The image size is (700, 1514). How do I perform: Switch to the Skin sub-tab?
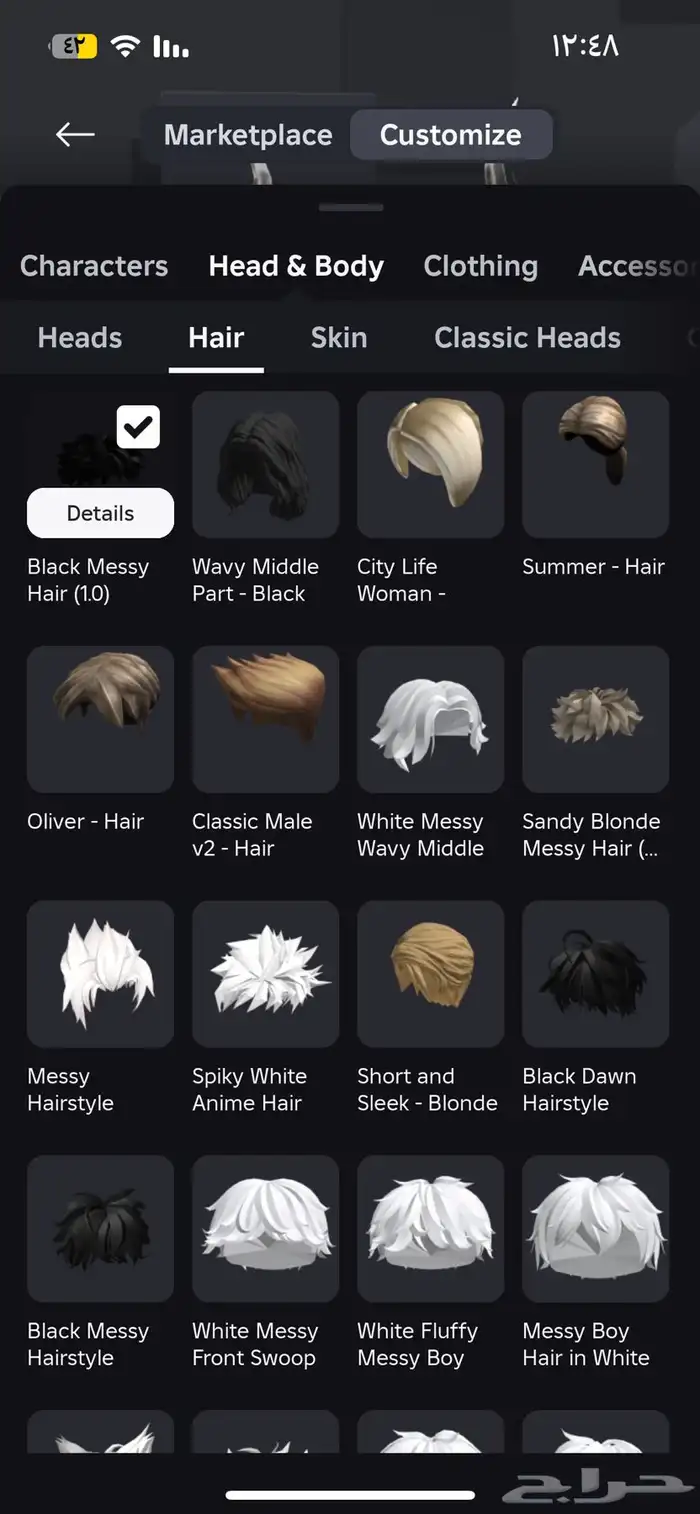pyautogui.click(x=339, y=338)
